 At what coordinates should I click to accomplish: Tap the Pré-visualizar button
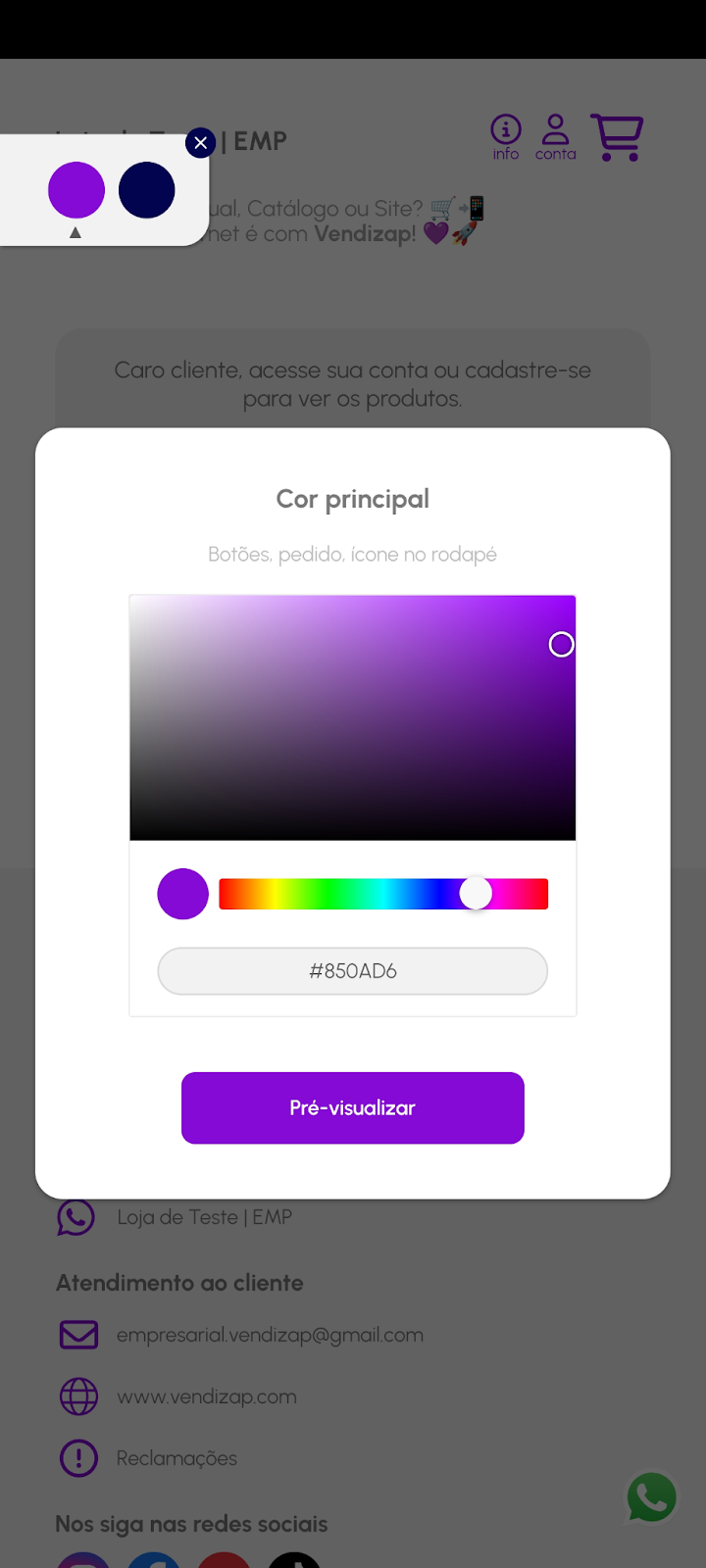(x=352, y=1107)
